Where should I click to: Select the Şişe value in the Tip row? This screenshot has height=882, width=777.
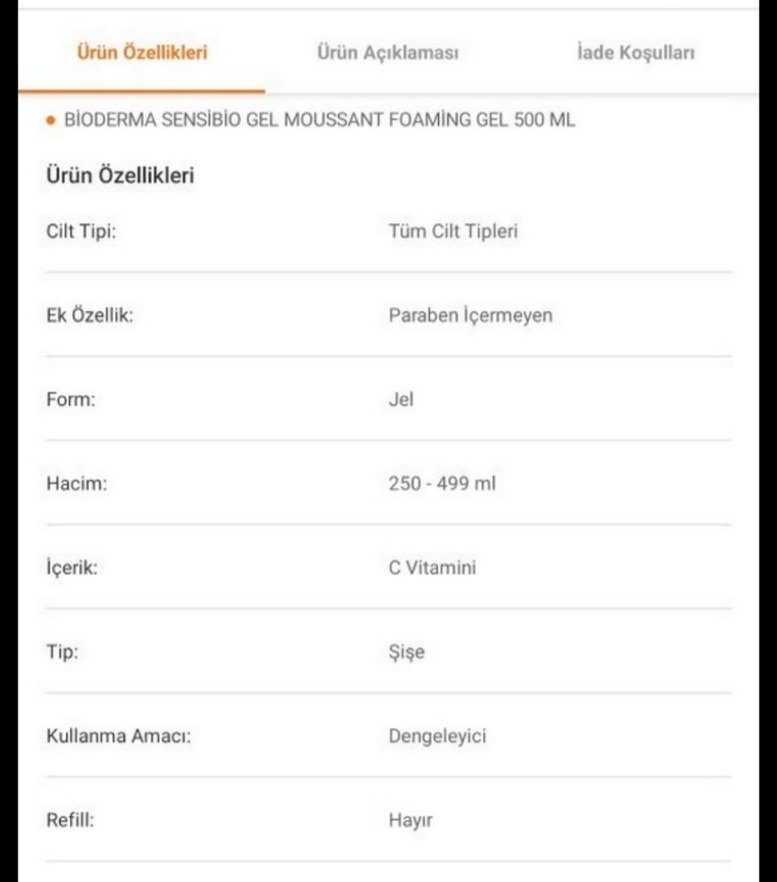[408, 651]
